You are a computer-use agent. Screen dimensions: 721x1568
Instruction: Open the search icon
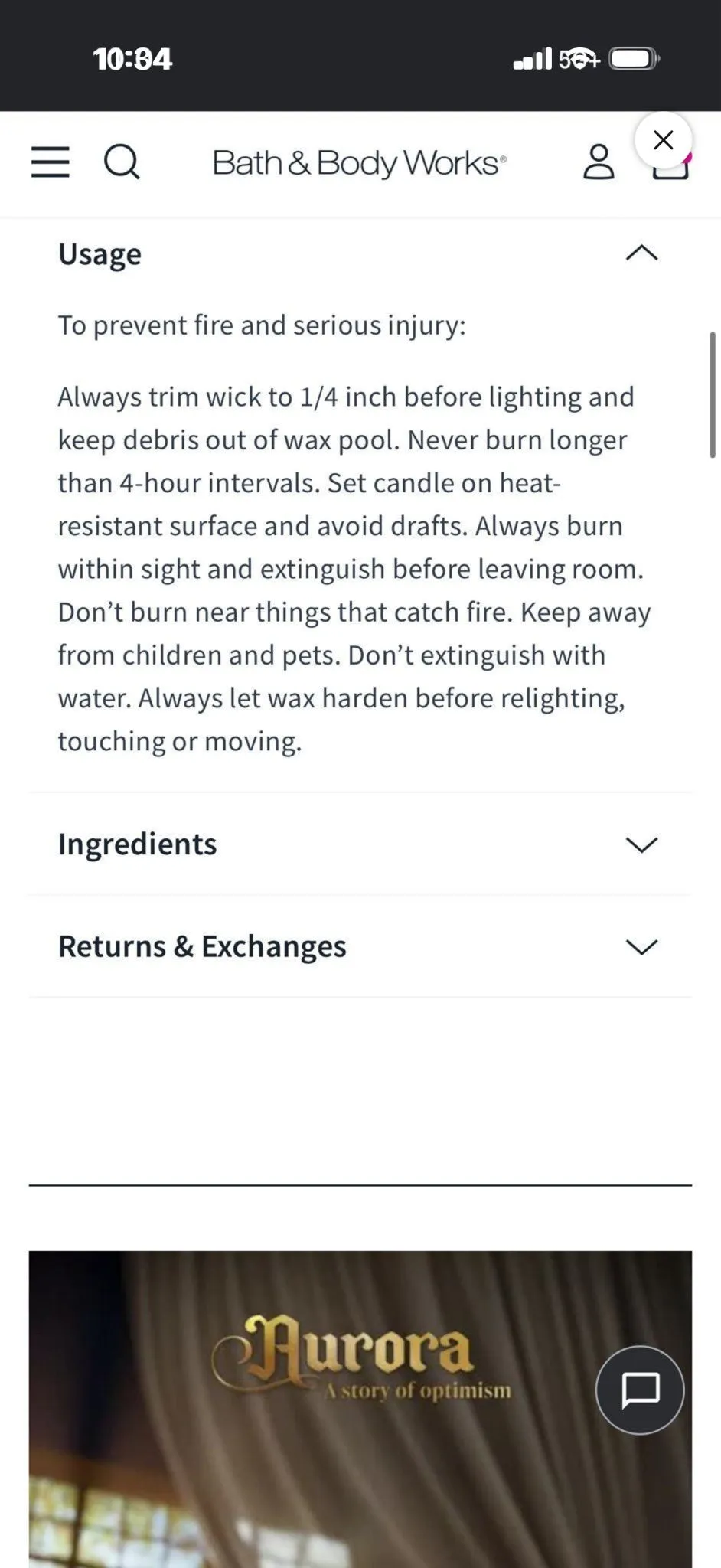122,162
